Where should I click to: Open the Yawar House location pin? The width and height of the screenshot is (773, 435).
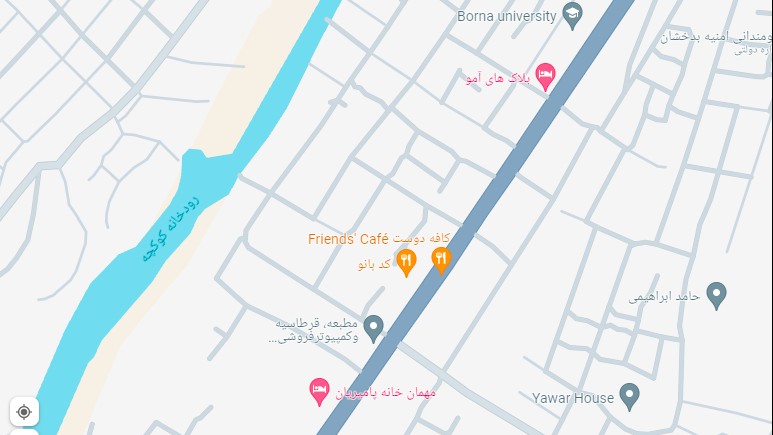coord(629,396)
